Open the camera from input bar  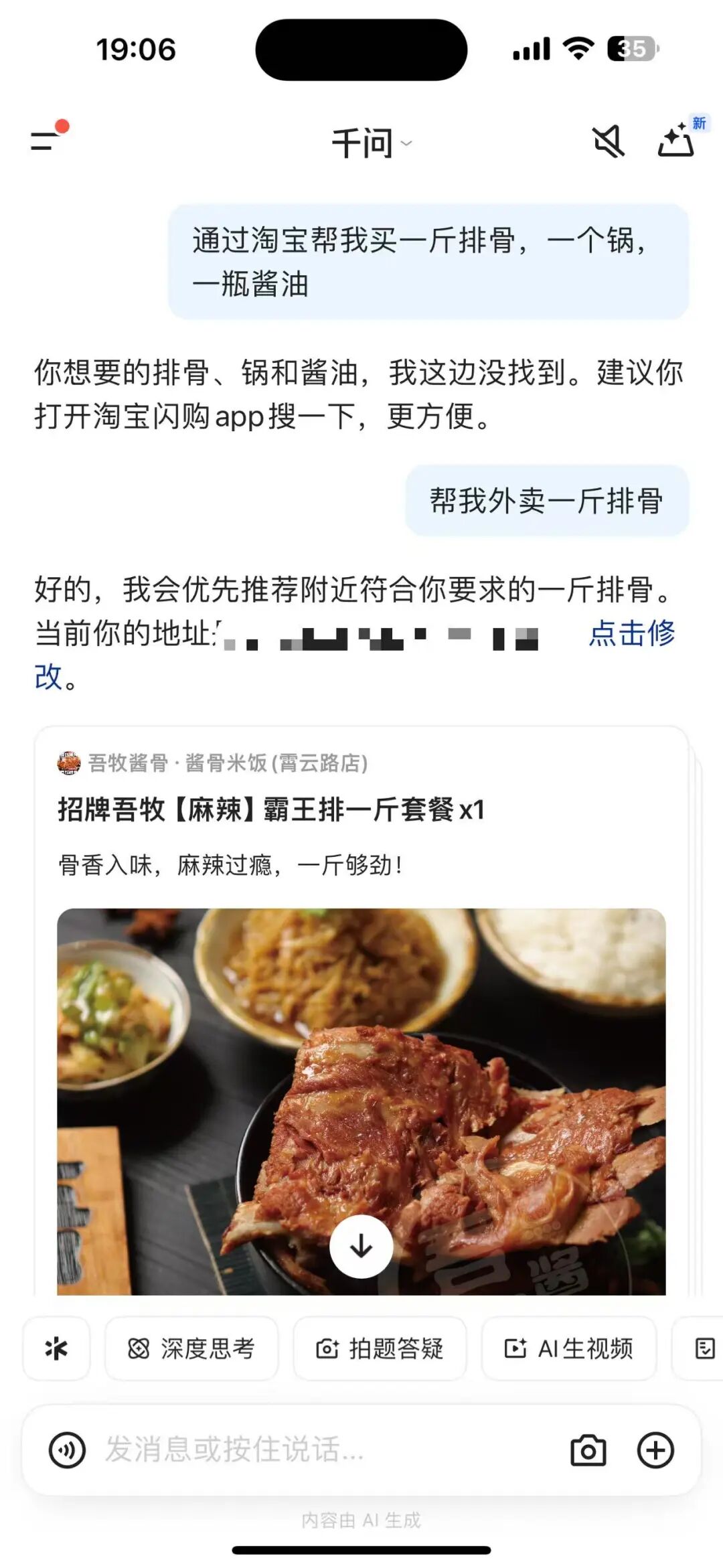tap(588, 1450)
